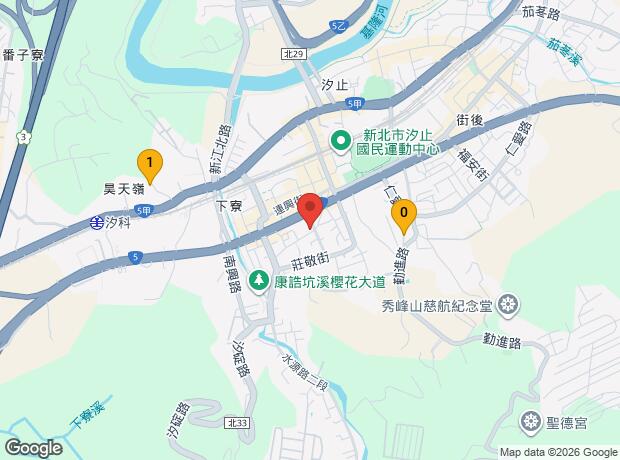Select the 汐科 train station icon
The height and width of the screenshot is (460, 620).
click(x=96, y=222)
